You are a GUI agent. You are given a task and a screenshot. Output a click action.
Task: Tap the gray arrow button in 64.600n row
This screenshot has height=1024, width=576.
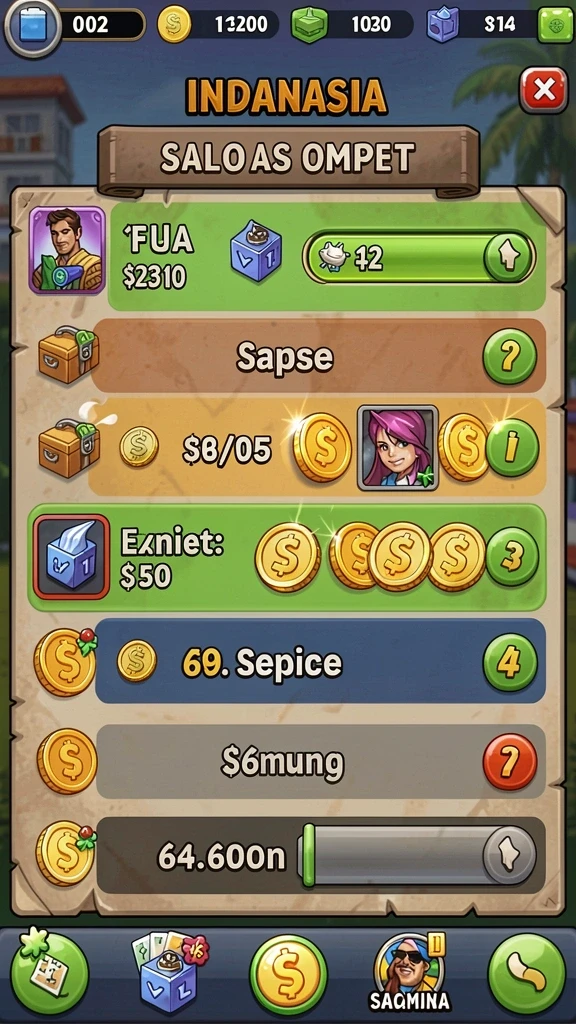(509, 855)
